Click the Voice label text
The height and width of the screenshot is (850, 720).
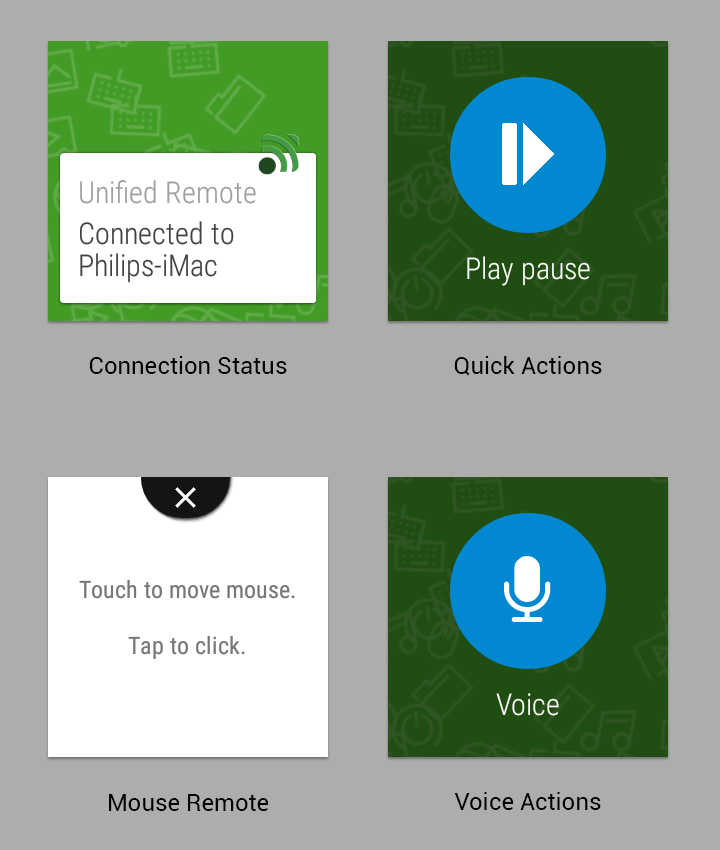(527, 704)
